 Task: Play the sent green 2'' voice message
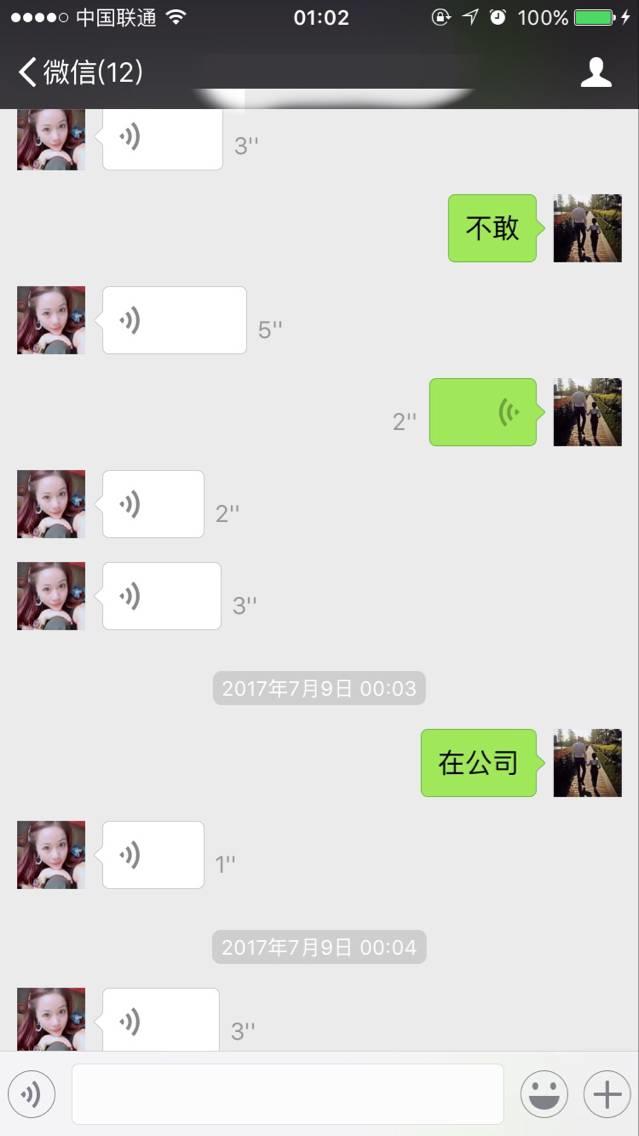[484, 412]
